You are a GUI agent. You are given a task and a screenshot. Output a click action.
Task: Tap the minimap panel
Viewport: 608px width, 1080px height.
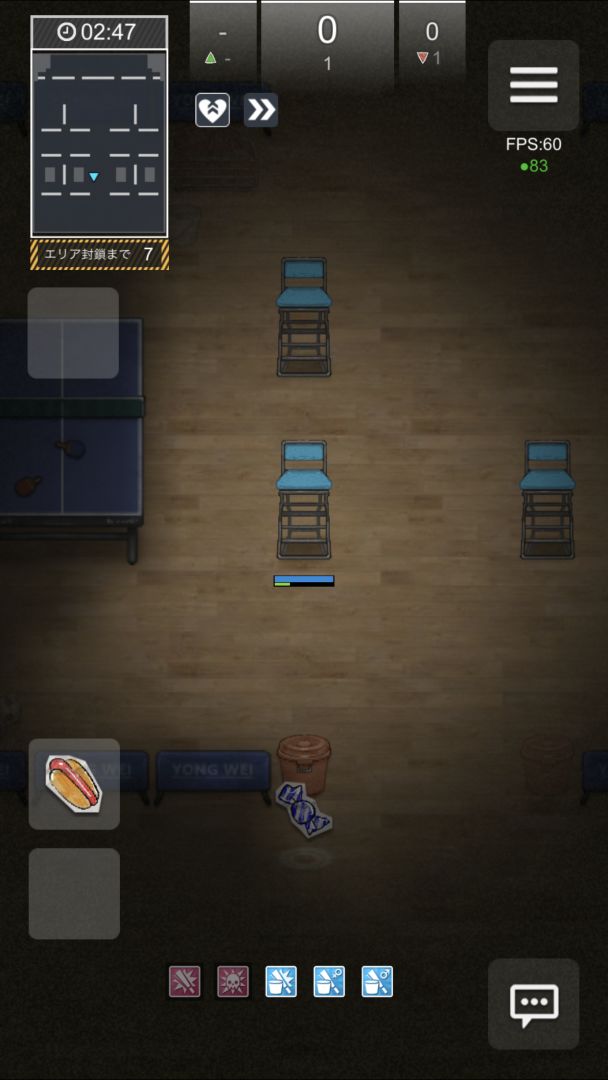(x=99, y=143)
